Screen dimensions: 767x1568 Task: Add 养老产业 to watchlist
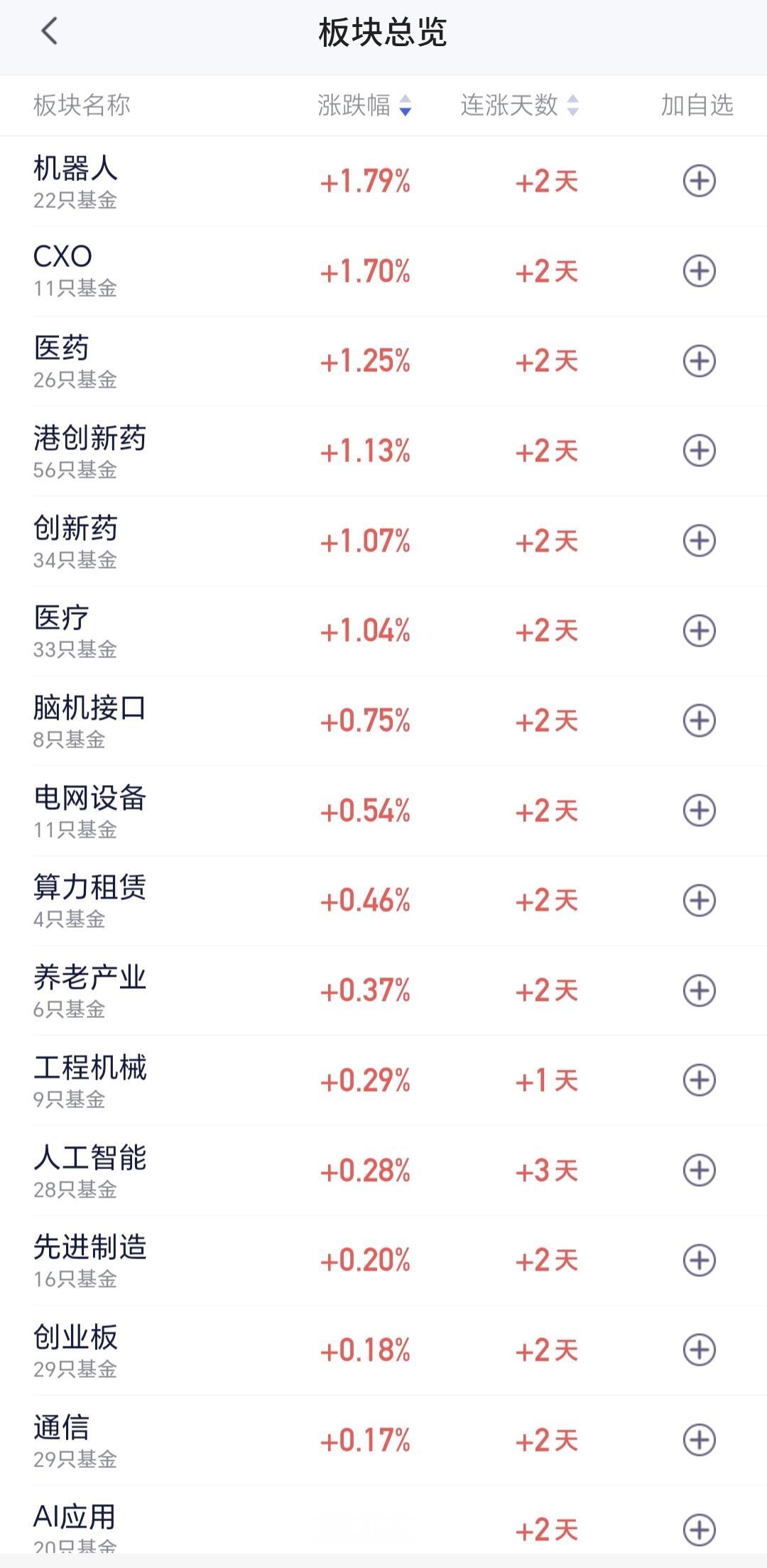(x=699, y=990)
